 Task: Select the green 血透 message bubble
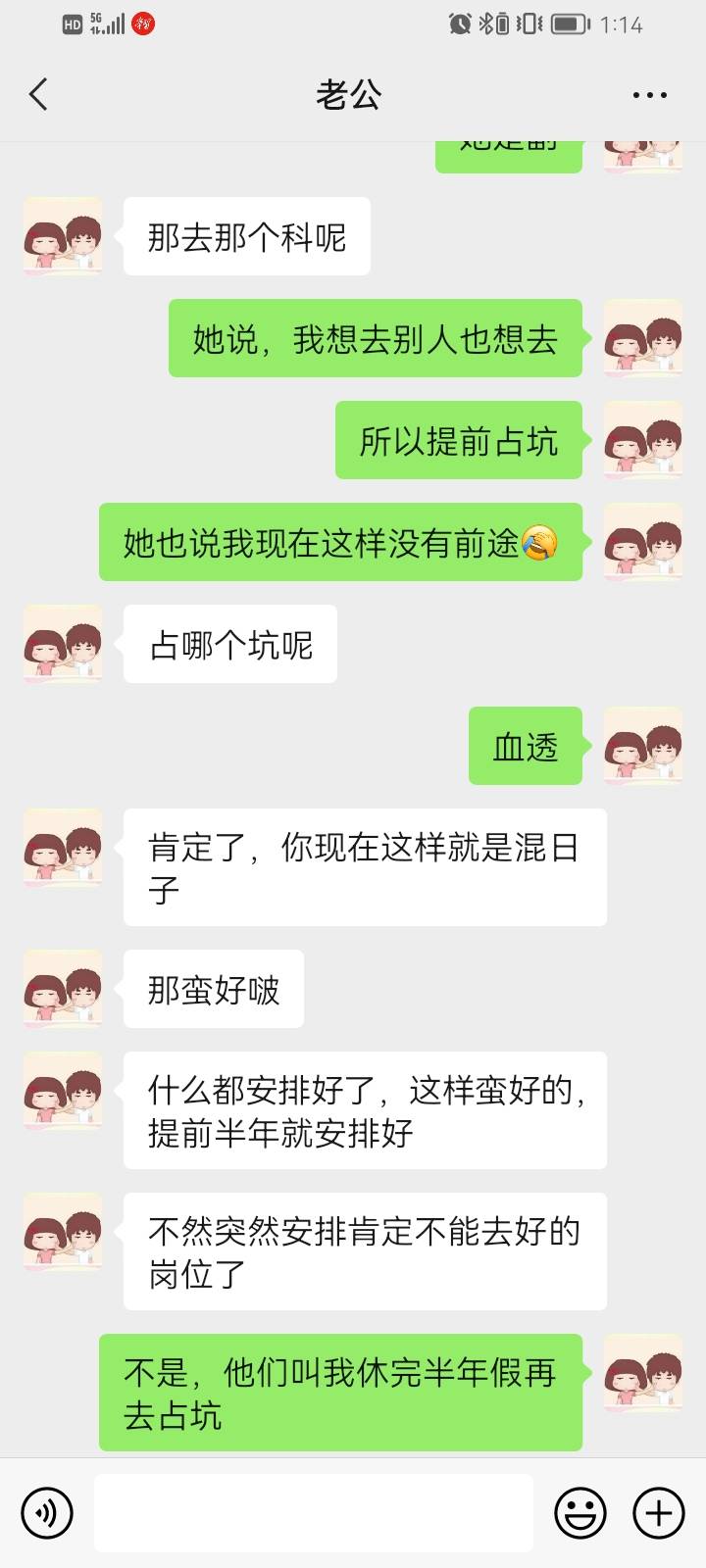coord(525,748)
